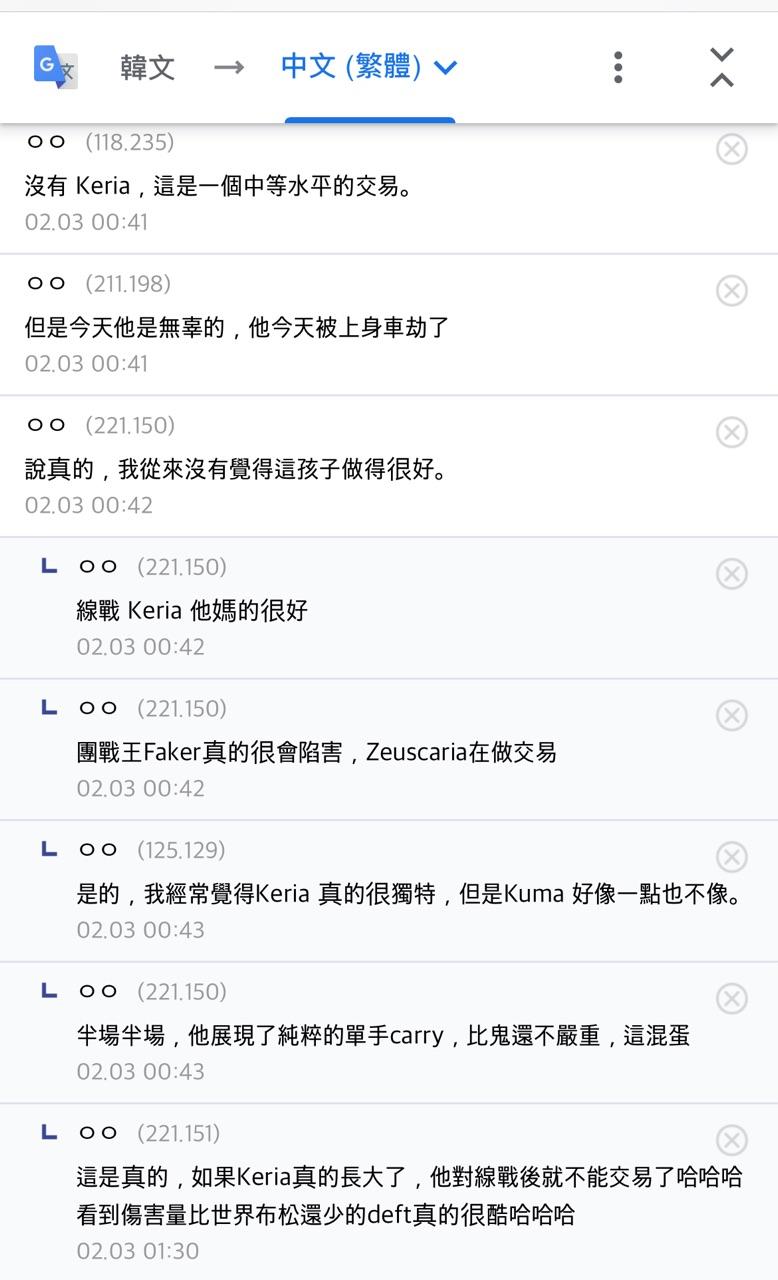
Task: Tap the Google Translate logo icon
Action: [56, 67]
